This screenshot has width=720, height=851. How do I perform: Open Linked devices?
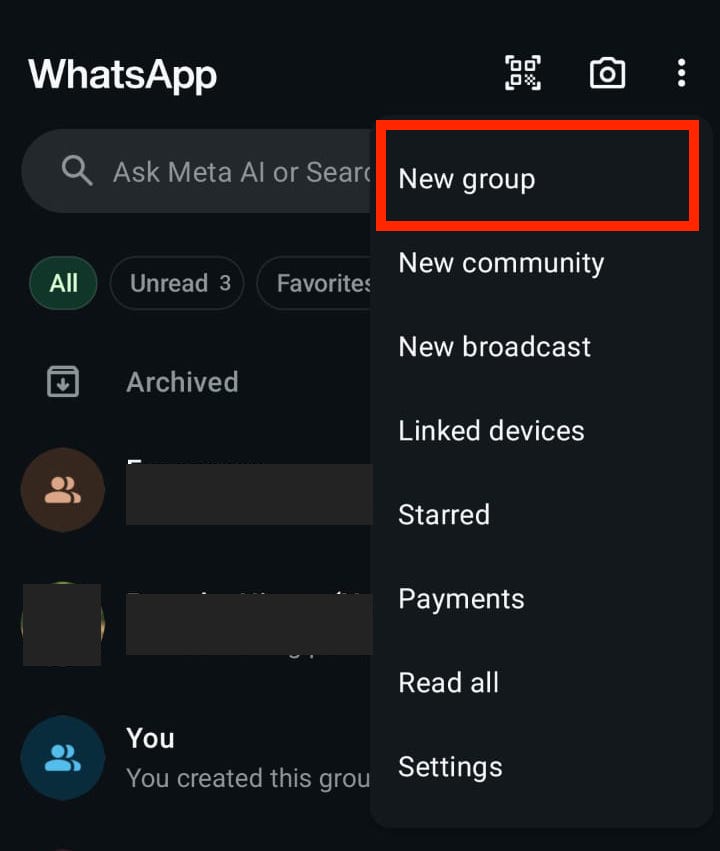tap(491, 431)
